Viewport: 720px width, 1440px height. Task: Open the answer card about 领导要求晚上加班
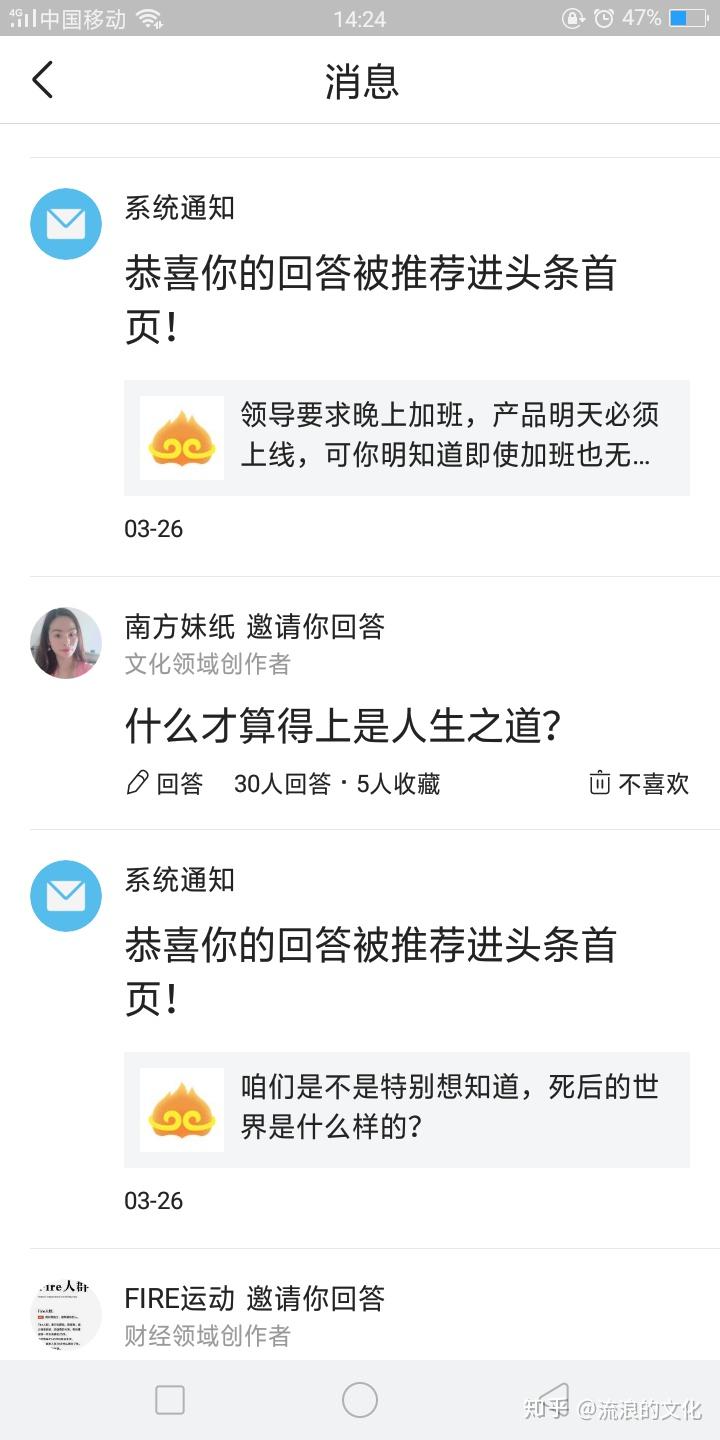[x=407, y=437]
